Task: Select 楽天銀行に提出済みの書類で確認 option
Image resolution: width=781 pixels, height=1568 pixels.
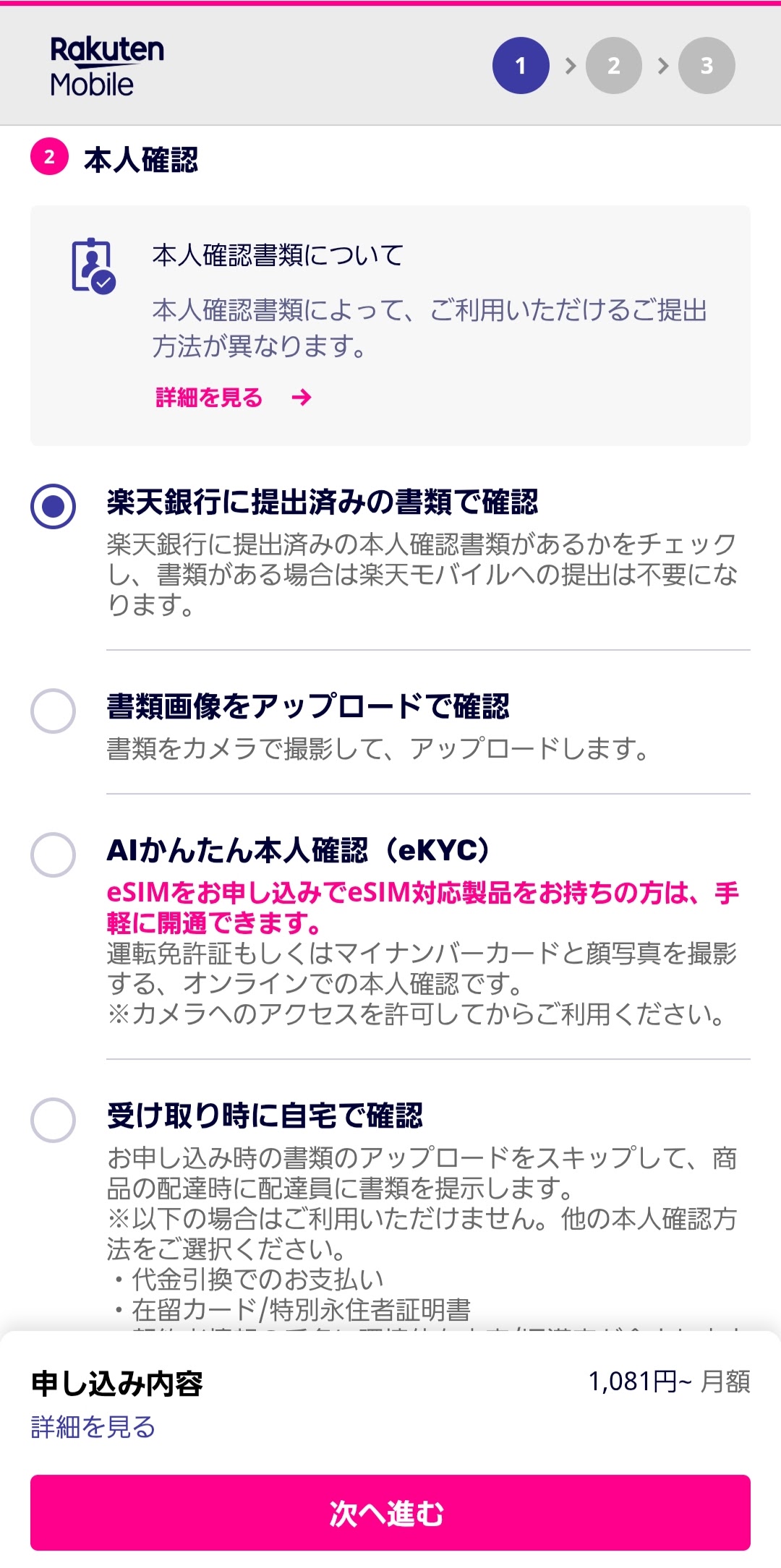Action: point(53,507)
